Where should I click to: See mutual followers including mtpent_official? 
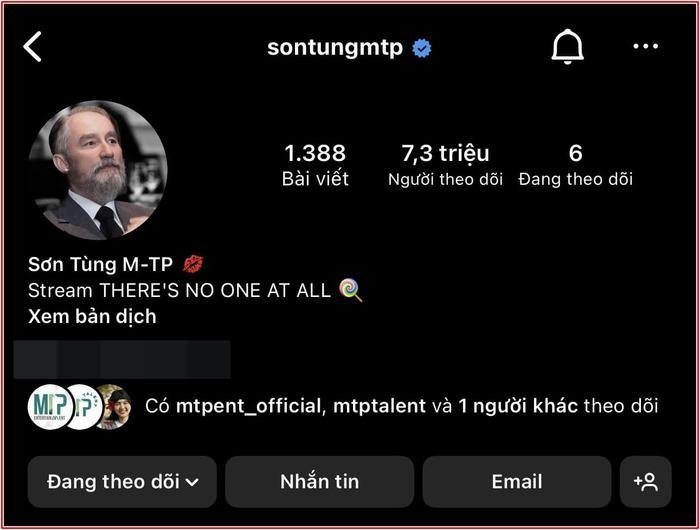click(400, 406)
